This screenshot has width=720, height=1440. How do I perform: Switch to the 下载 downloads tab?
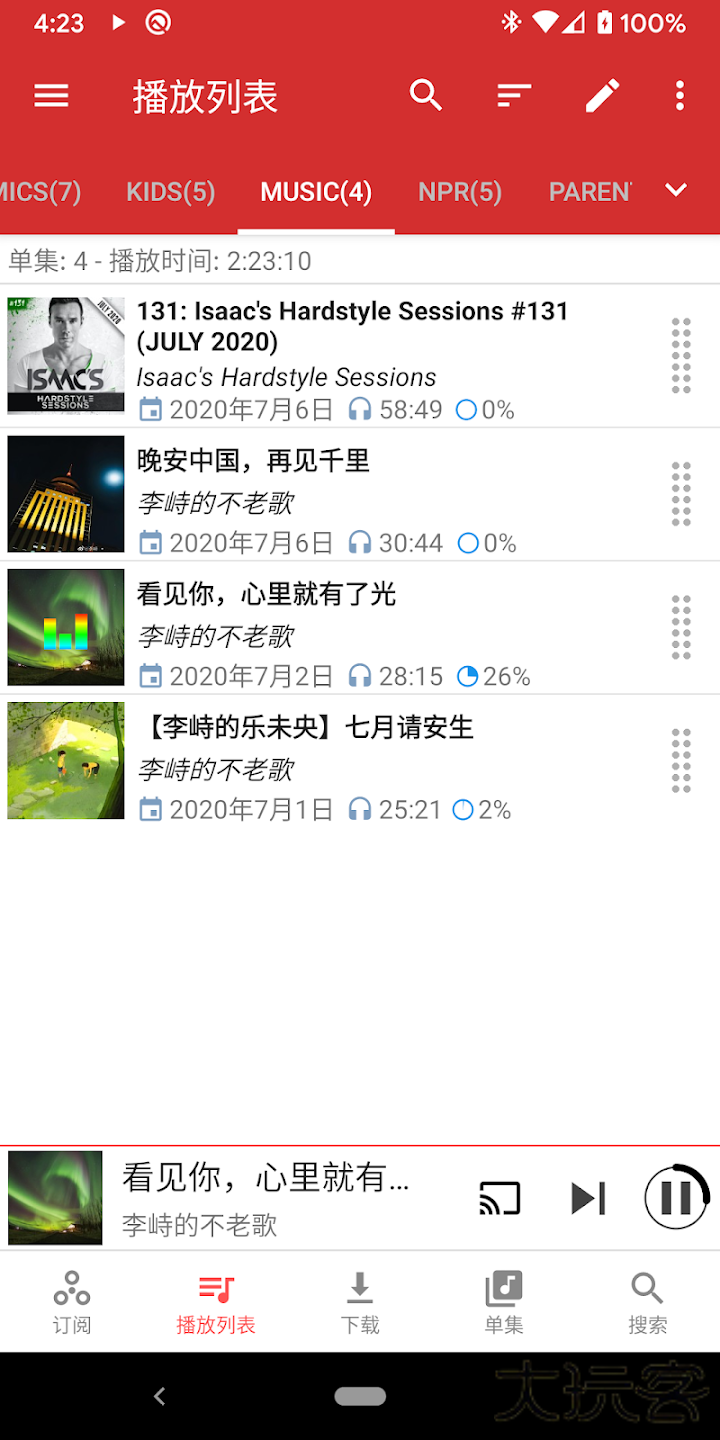tap(360, 1302)
